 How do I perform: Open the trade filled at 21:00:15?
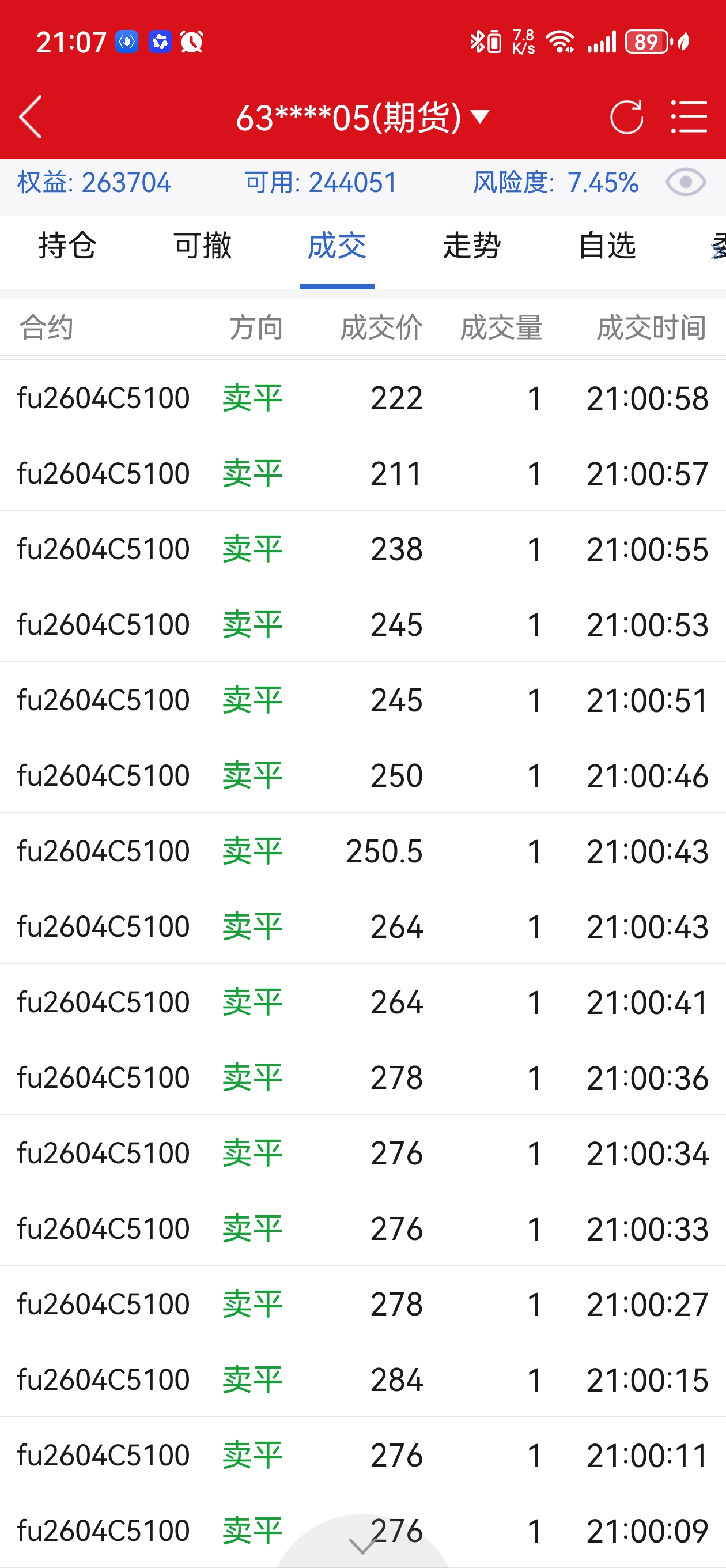(x=362, y=1380)
